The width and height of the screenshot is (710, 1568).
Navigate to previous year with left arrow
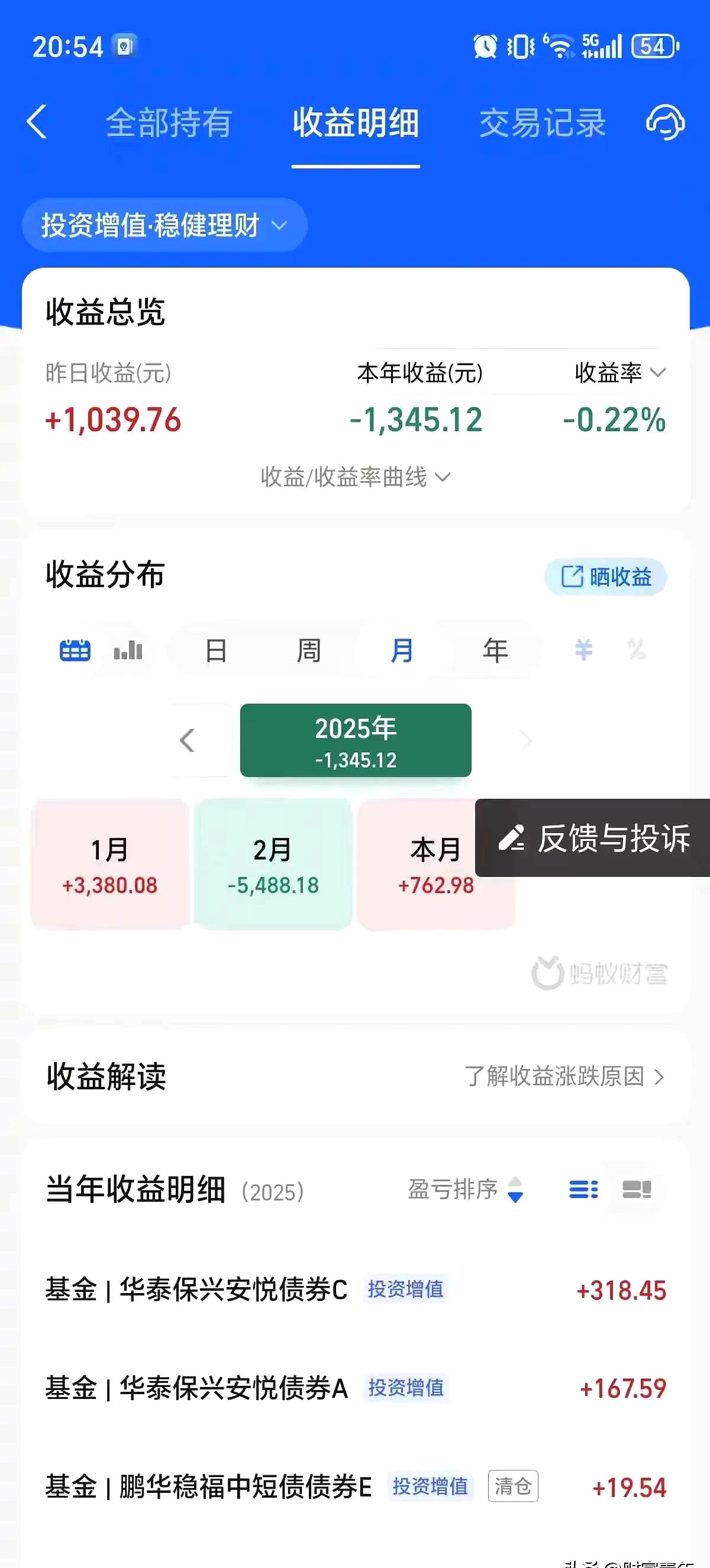click(187, 740)
